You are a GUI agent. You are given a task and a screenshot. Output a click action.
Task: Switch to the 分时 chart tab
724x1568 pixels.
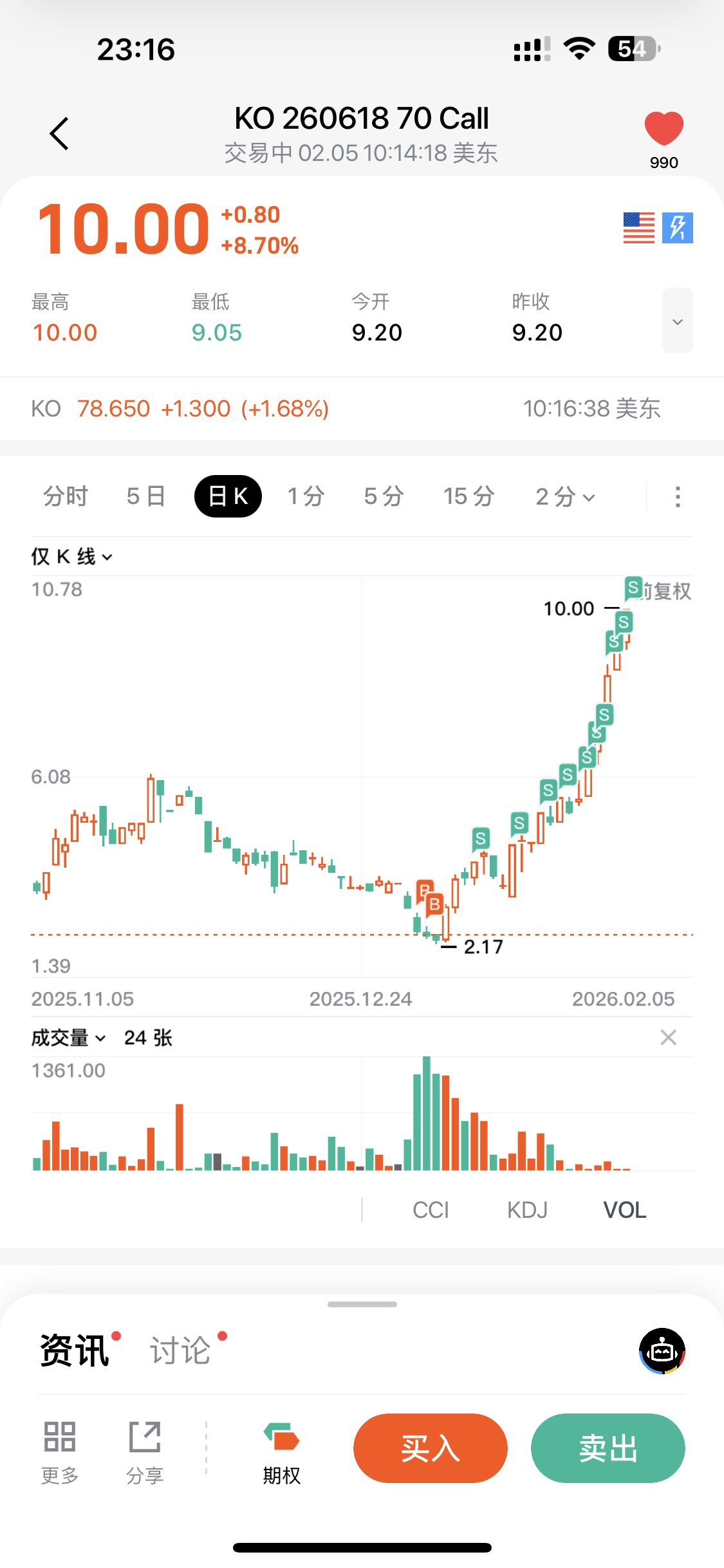(x=66, y=496)
